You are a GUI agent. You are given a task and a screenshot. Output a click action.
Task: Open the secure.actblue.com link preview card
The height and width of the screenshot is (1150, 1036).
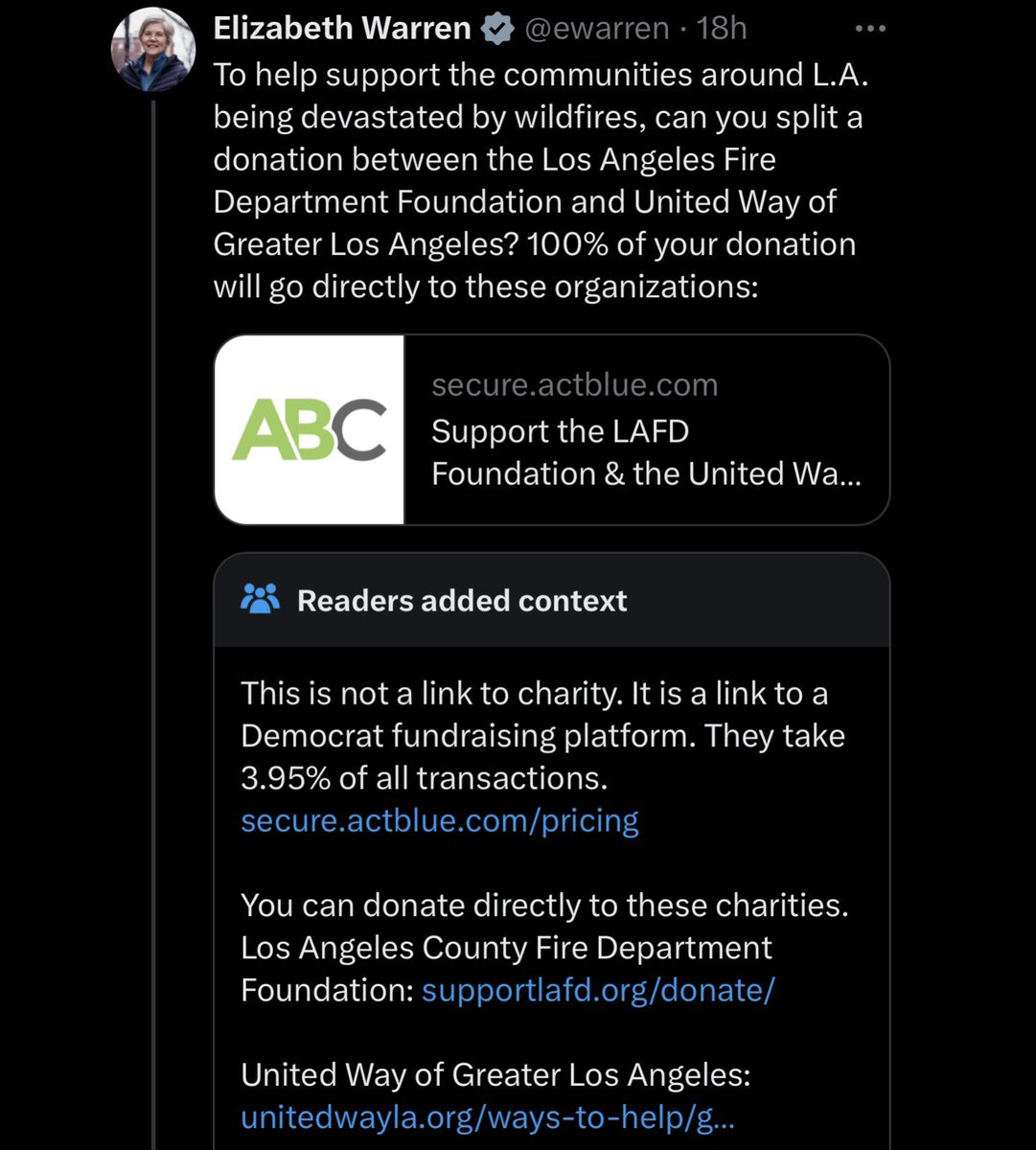coord(551,429)
